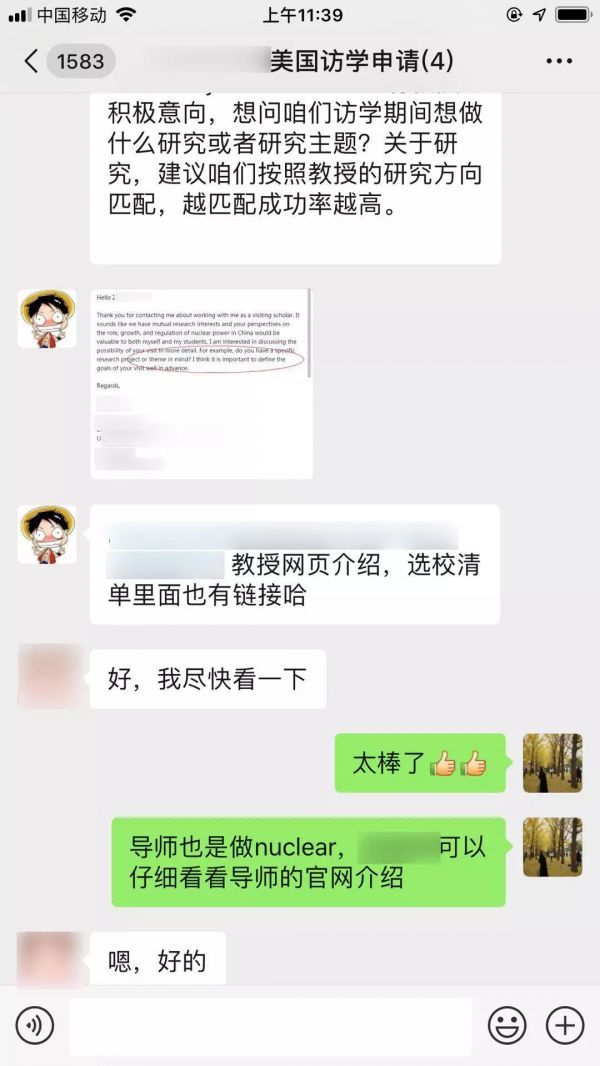Go back to the chat list
The width and height of the screenshot is (600, 1066).
pos(32,61)
